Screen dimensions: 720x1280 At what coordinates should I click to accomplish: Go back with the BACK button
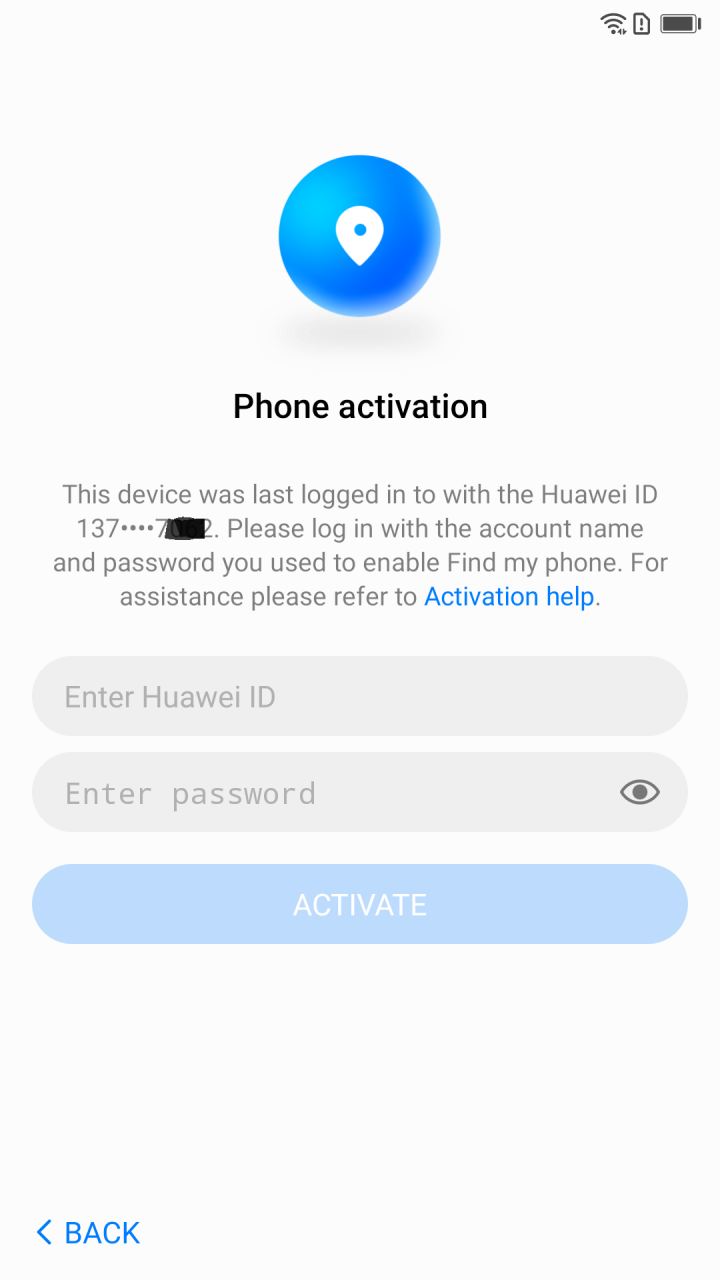point(88,1233)
